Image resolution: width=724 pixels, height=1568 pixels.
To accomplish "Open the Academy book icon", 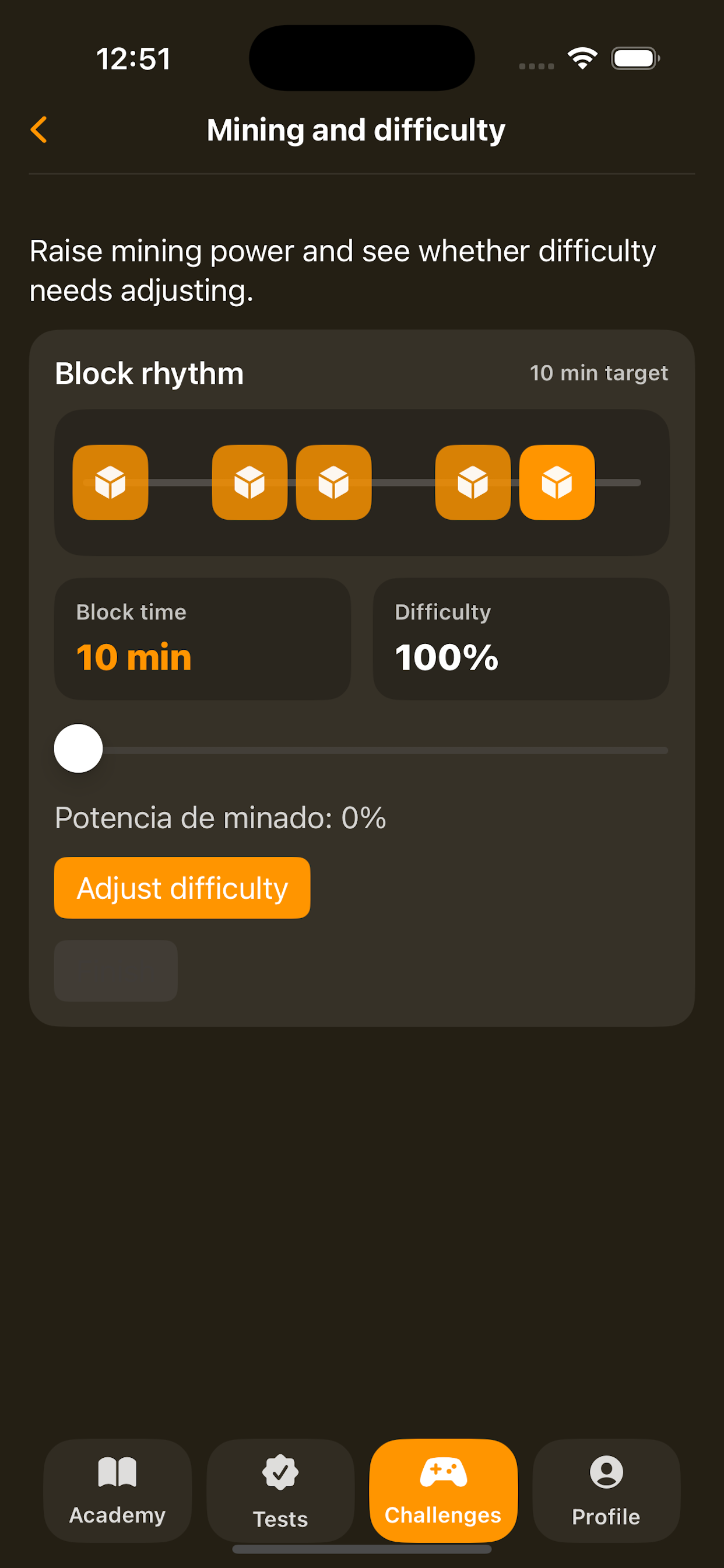I will [x=117, y=1470].
